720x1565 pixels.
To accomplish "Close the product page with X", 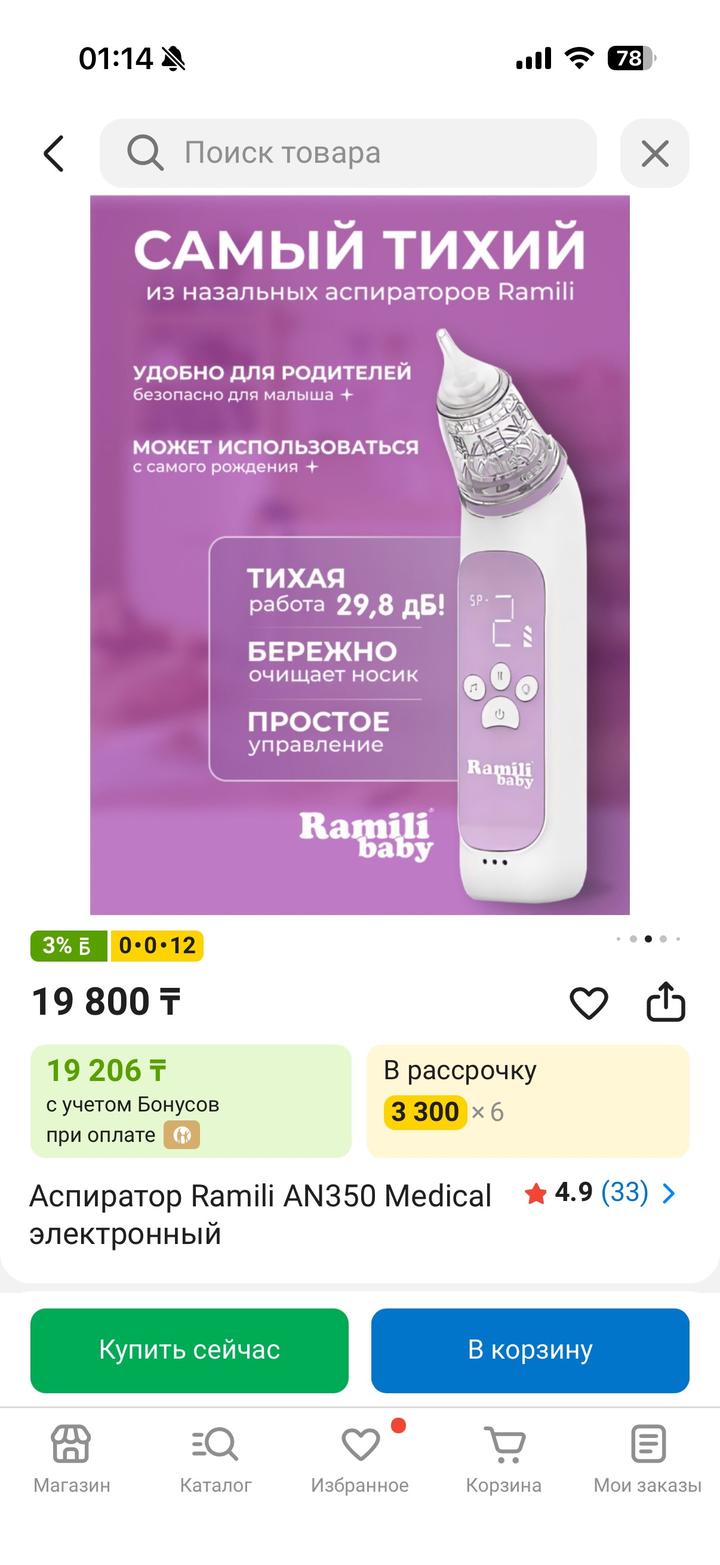I will (x=654, y=154).
